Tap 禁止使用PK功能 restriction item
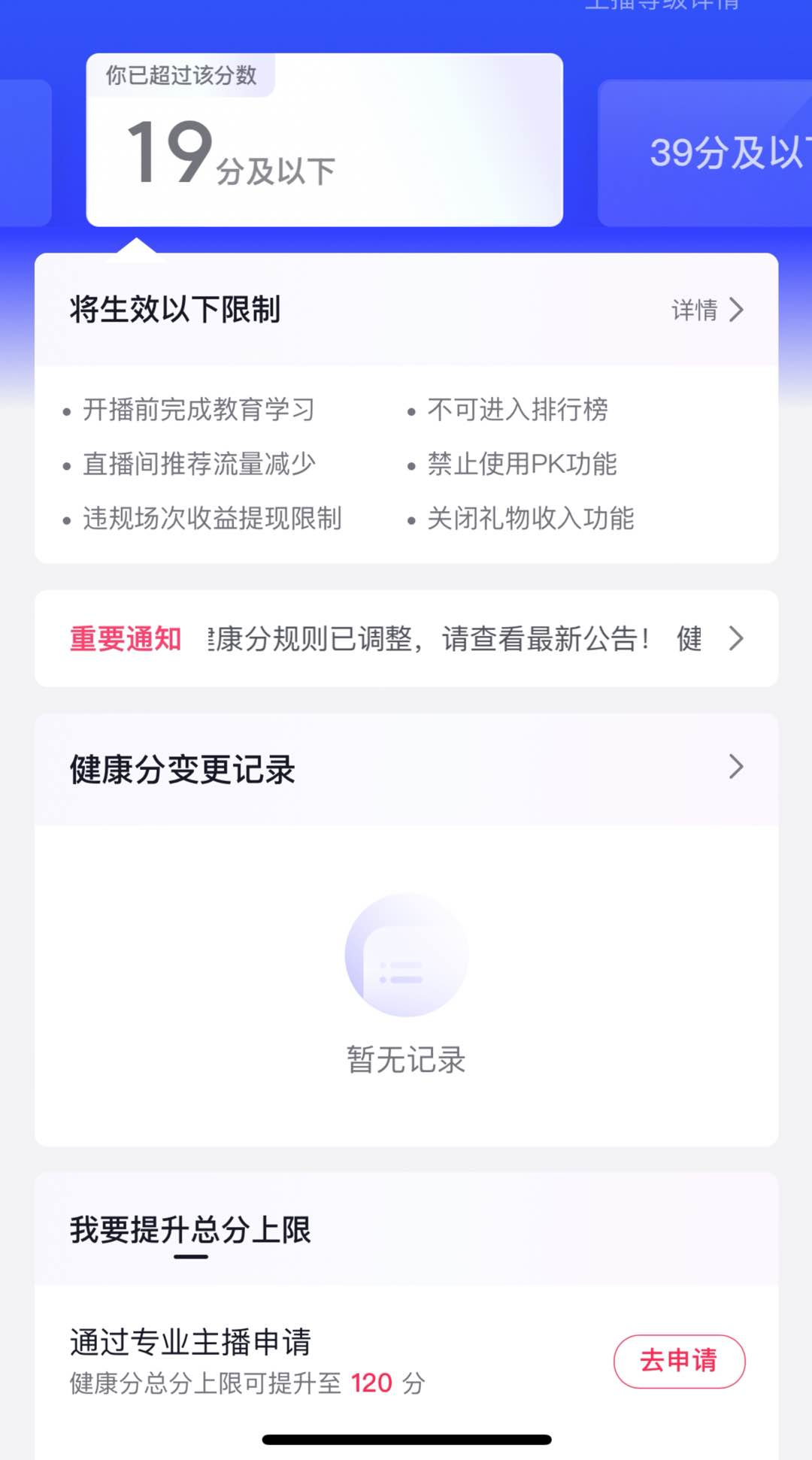The height and width of the screenshot is (1460, 812). pyautogui.click(x=520, y=465)
